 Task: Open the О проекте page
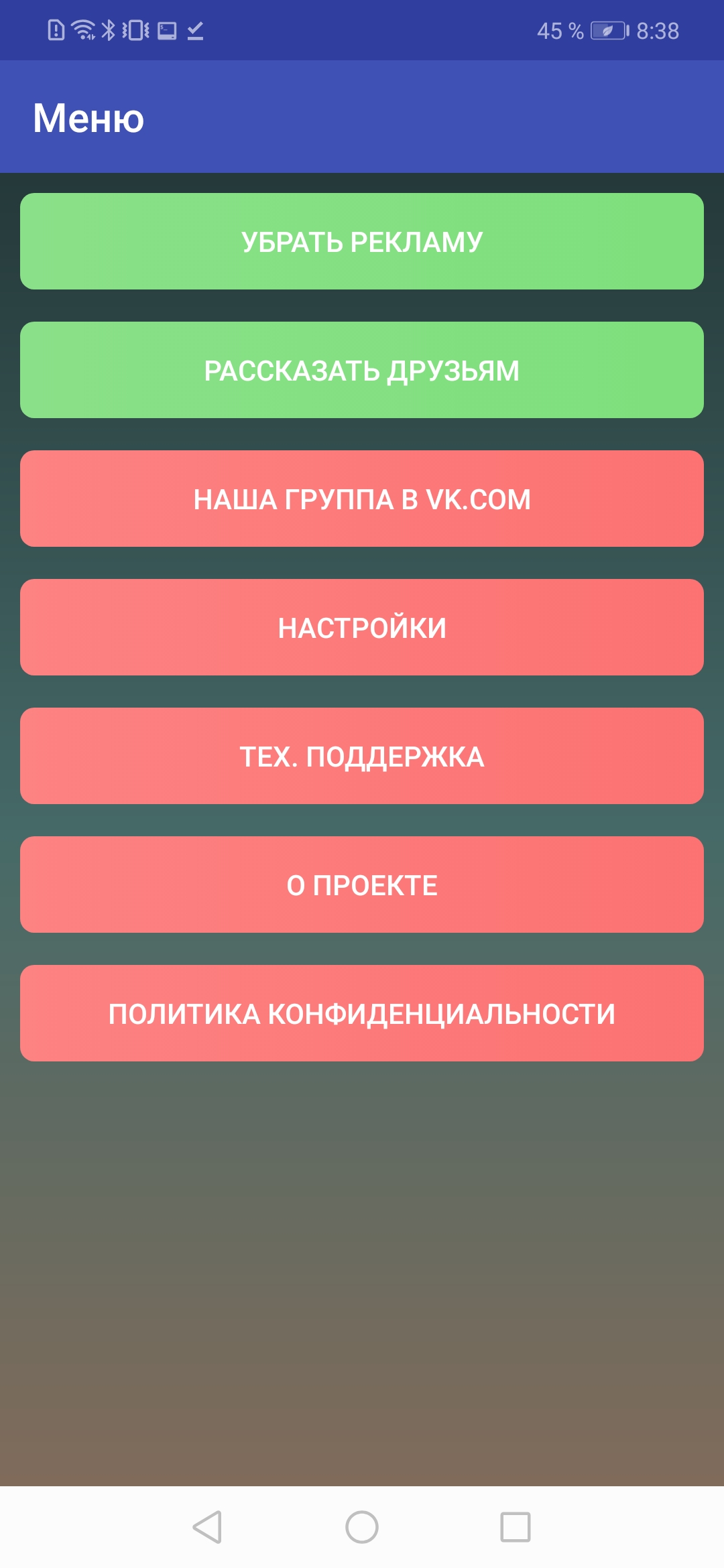(x=362, y=885)
